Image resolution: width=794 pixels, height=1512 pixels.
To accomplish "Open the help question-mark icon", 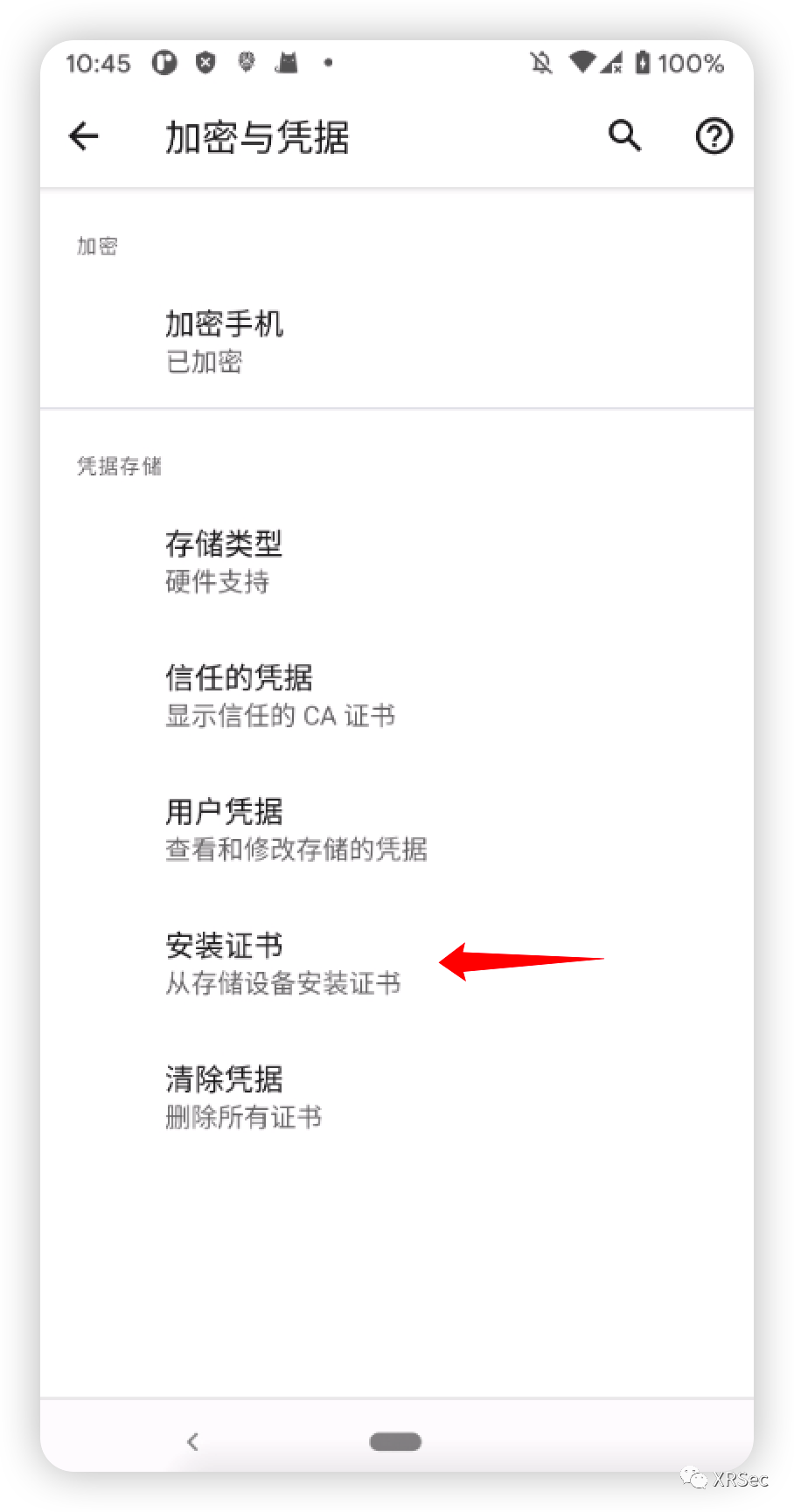I will tap(714, 136).
